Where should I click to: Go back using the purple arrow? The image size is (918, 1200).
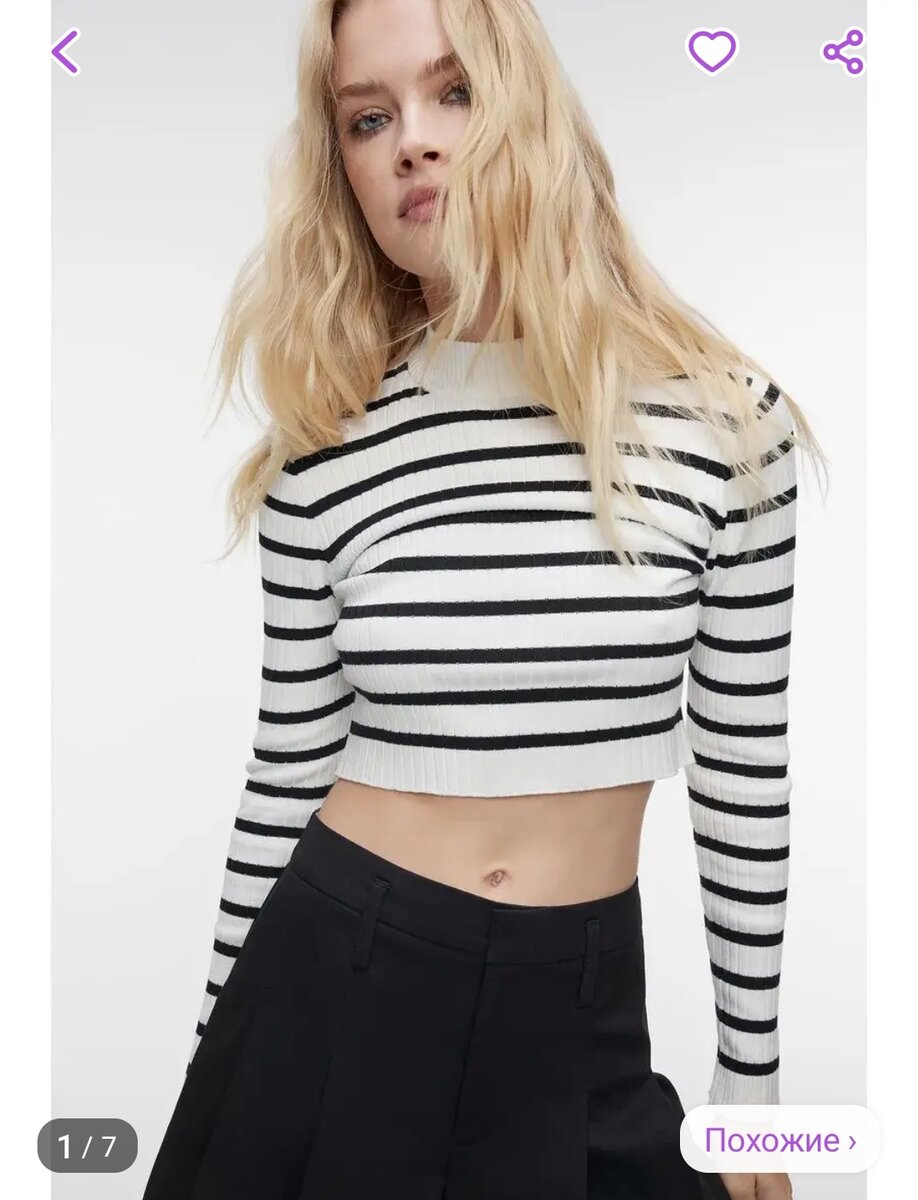(x=65, y=52)
